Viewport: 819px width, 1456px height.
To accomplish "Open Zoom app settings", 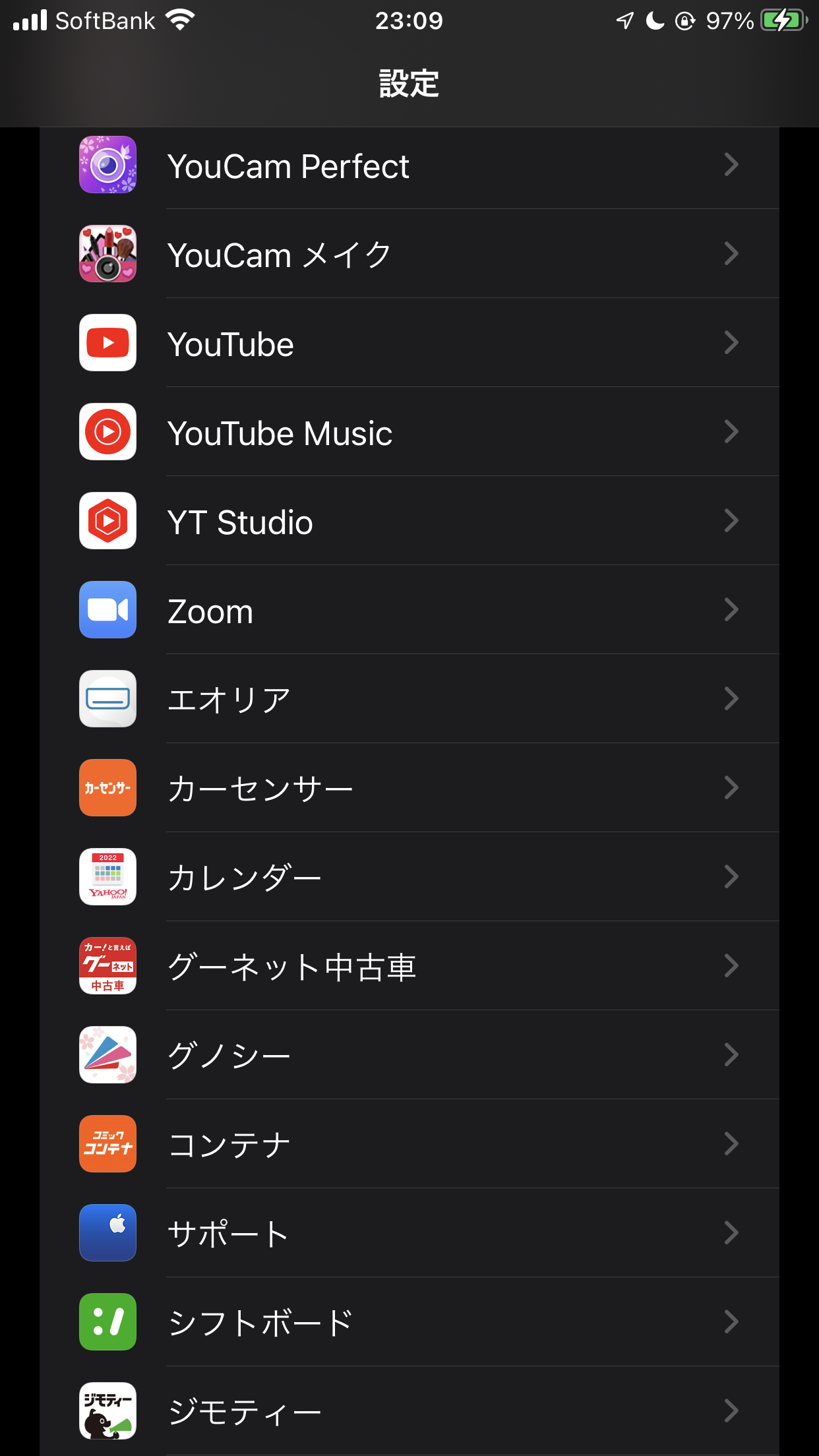I will tap(409, 611).
